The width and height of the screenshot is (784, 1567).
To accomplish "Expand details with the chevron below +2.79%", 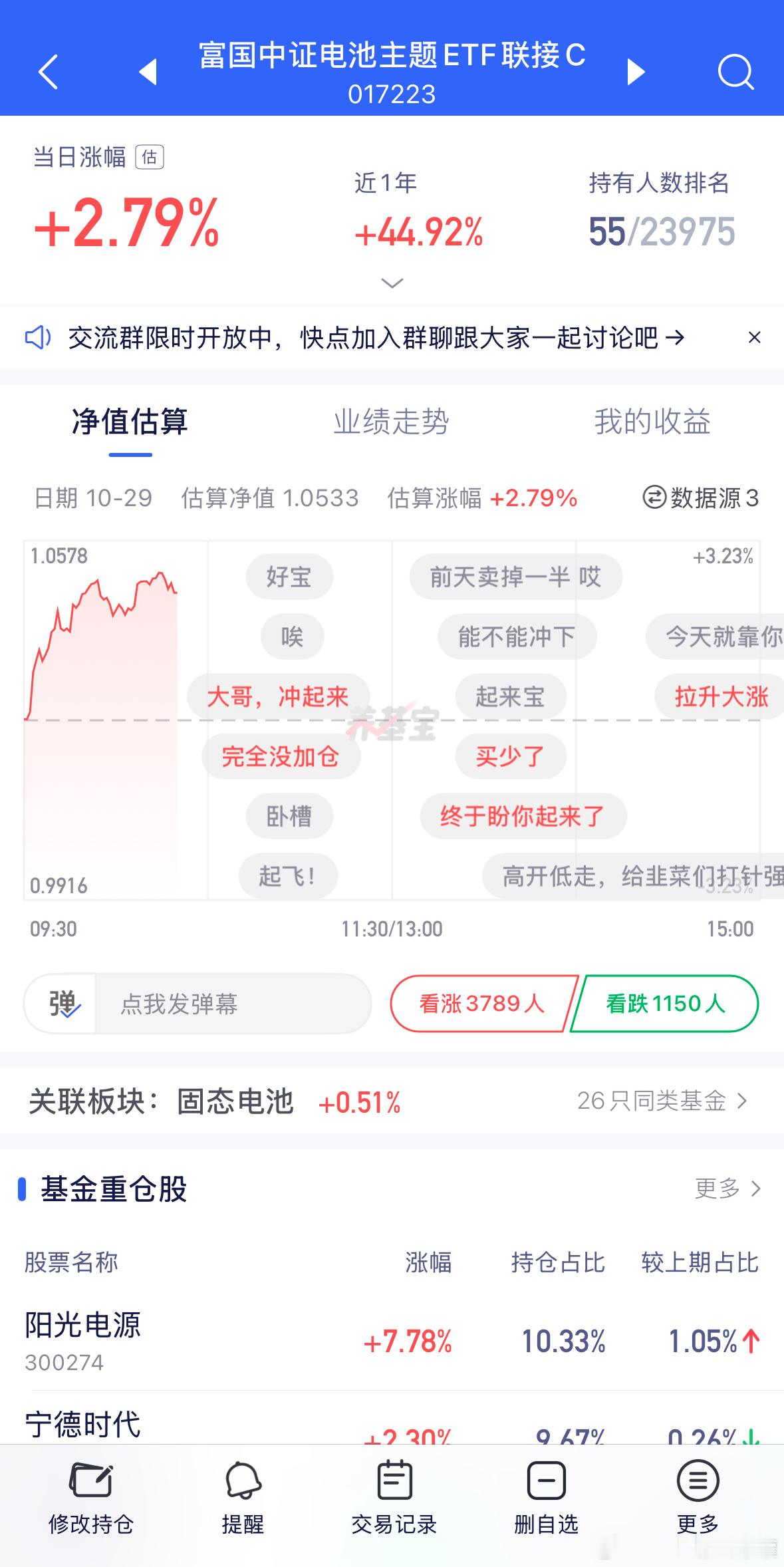I will [x=392, y=282].
